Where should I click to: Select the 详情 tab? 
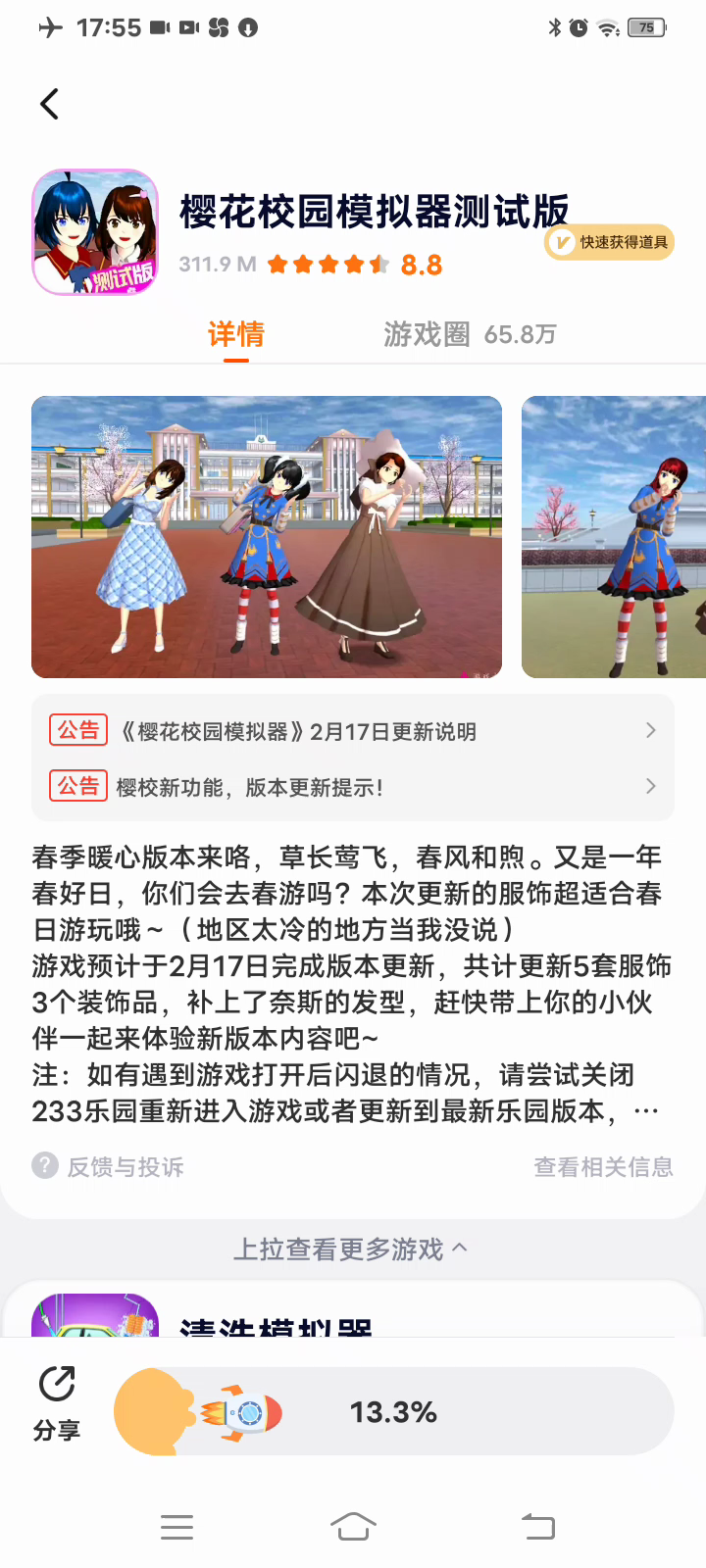pyautogui.click(x=235, y=334)
